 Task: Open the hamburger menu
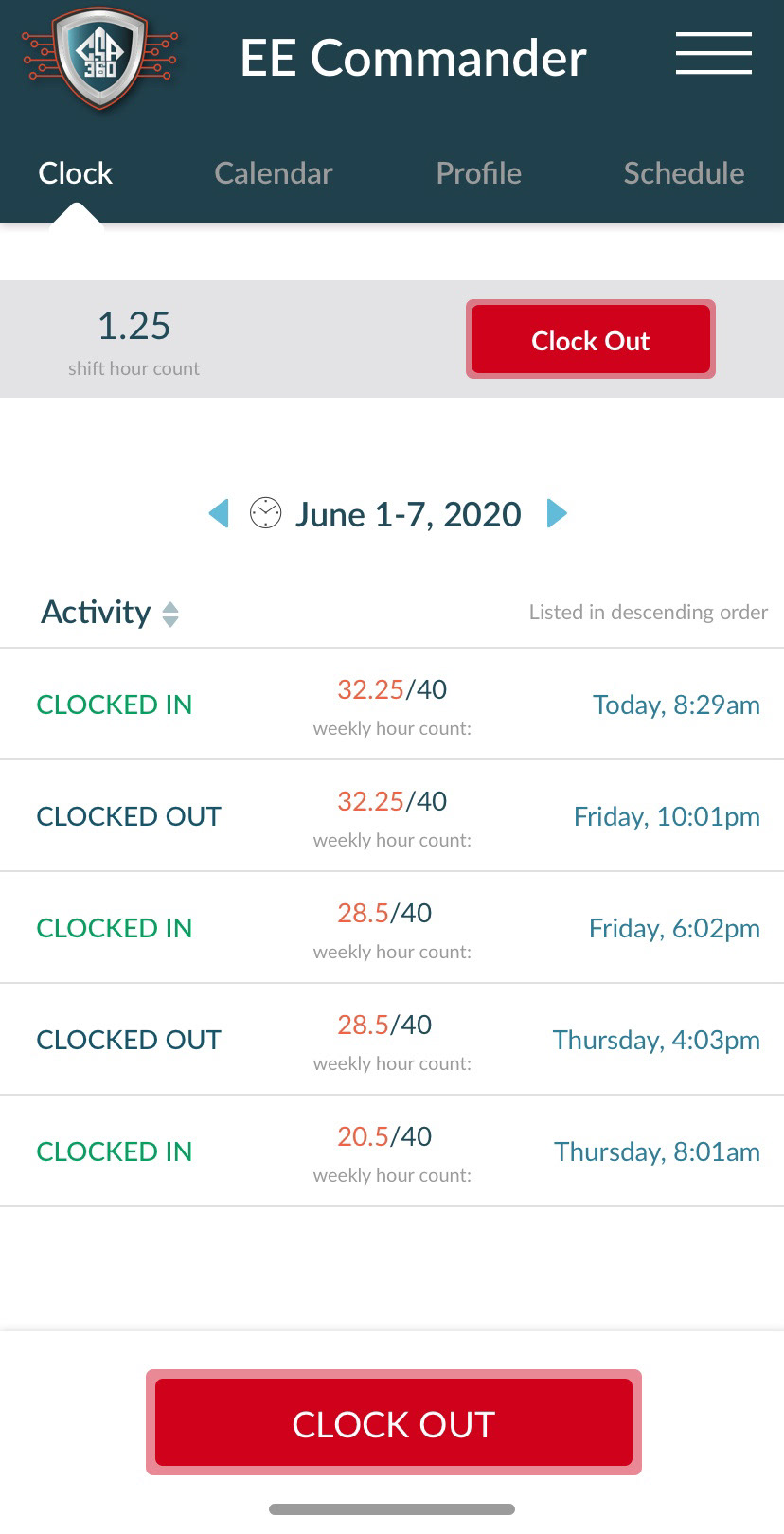tap(713, 53)
